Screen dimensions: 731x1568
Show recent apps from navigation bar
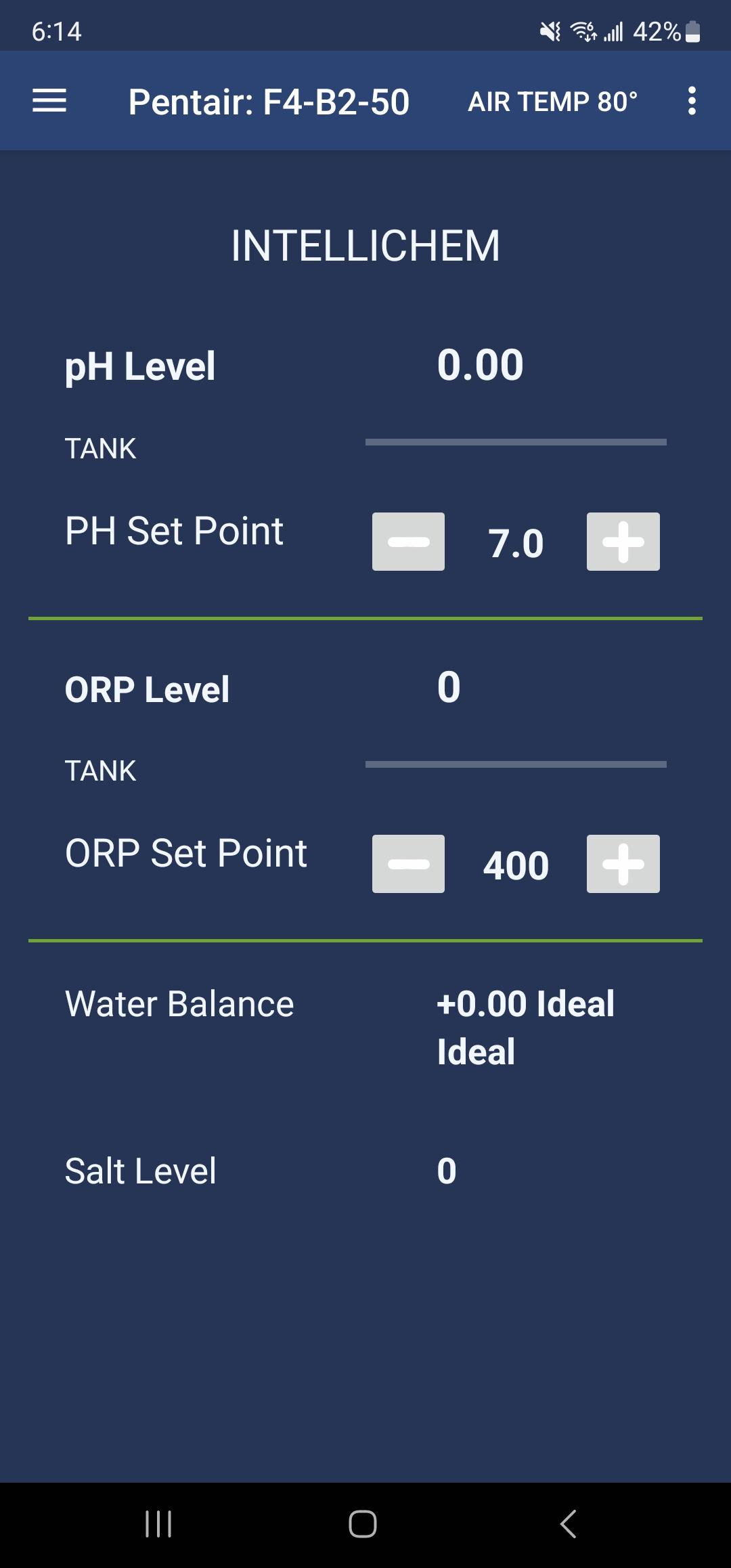(158, 1524)
